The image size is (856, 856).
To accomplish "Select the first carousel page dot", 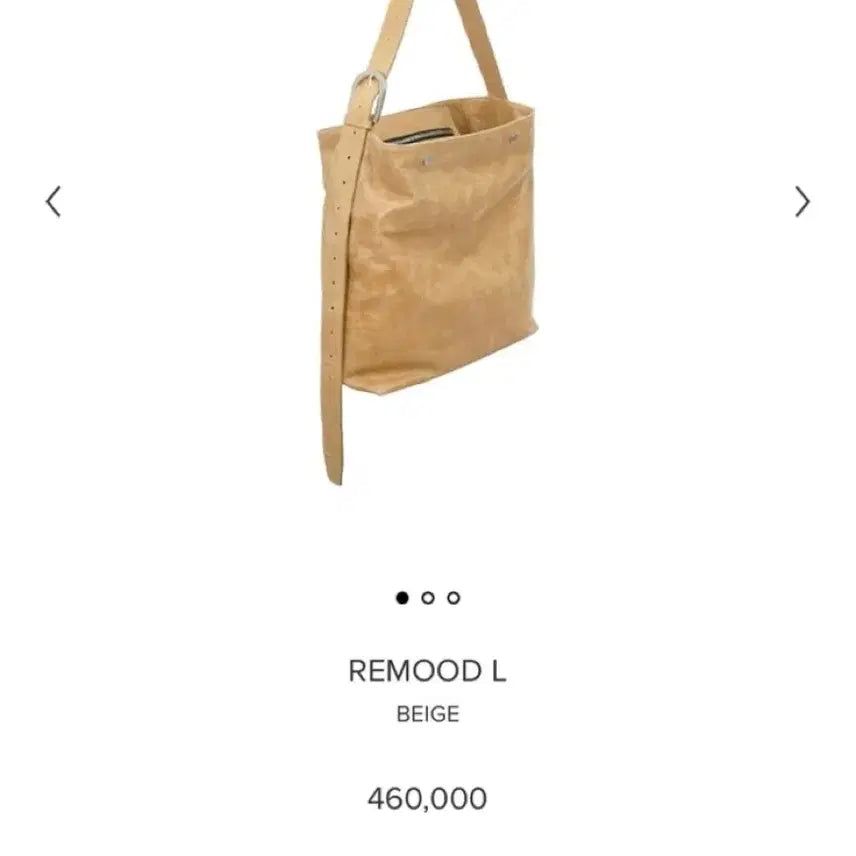I will pos(402,598).
